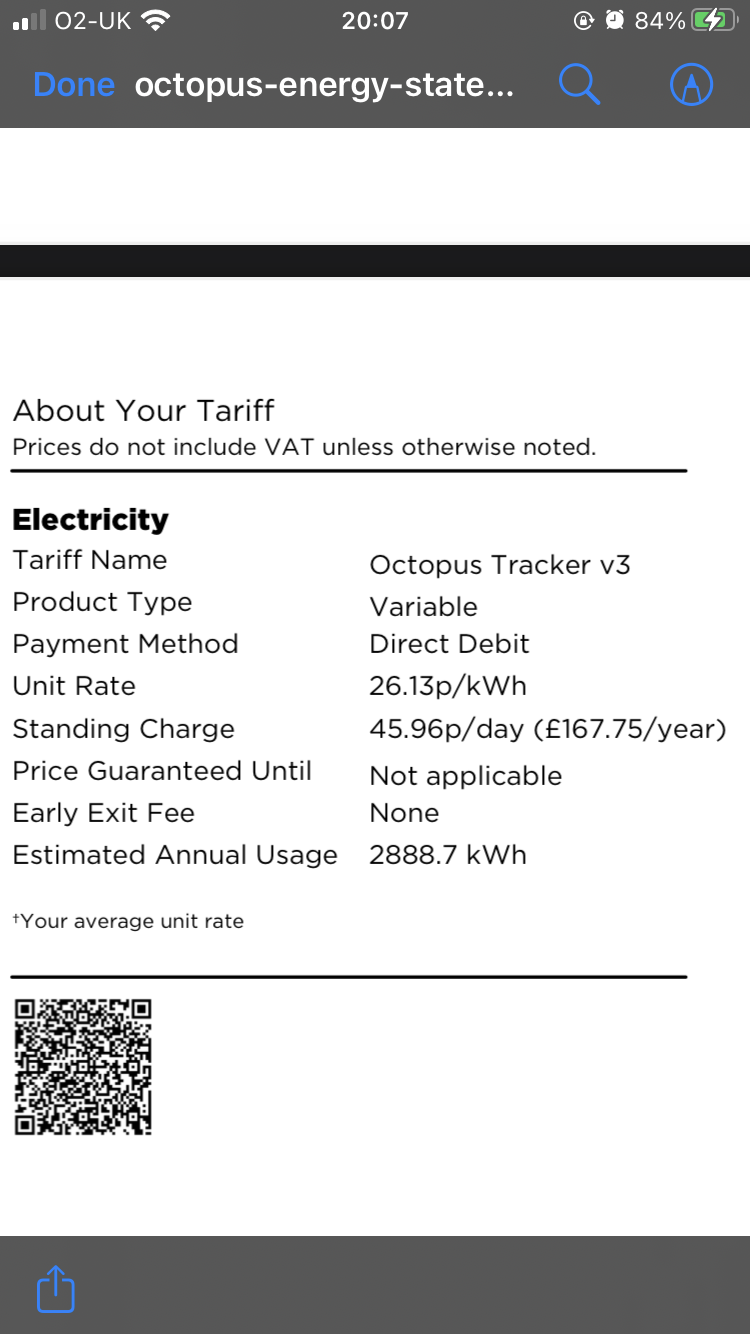Search within the PDF document
Viewport: 750px width, 1334px height.
point(579,85)
